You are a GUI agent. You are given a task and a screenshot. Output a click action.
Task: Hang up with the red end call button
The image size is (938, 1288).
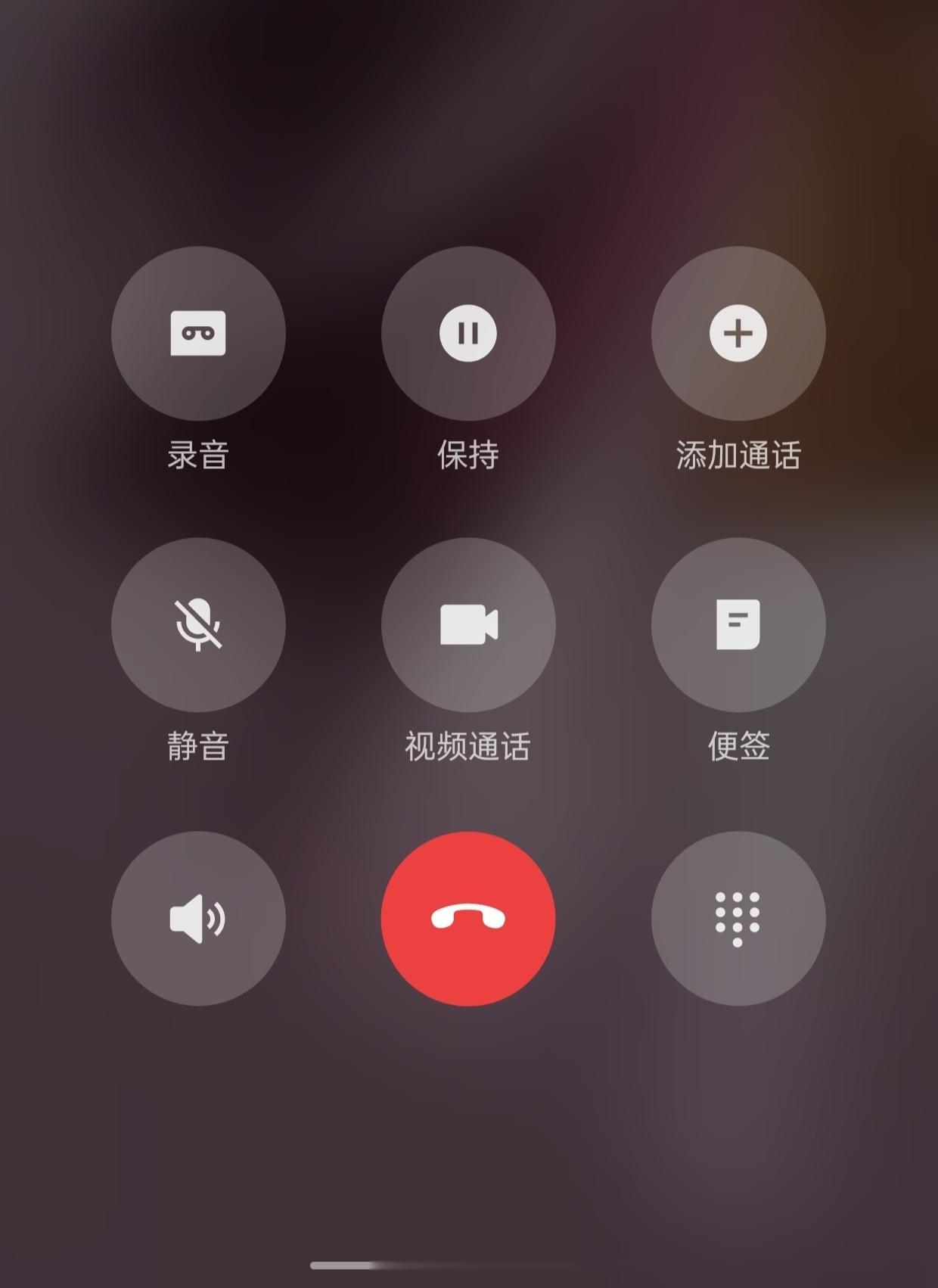[x=467, y=918]
